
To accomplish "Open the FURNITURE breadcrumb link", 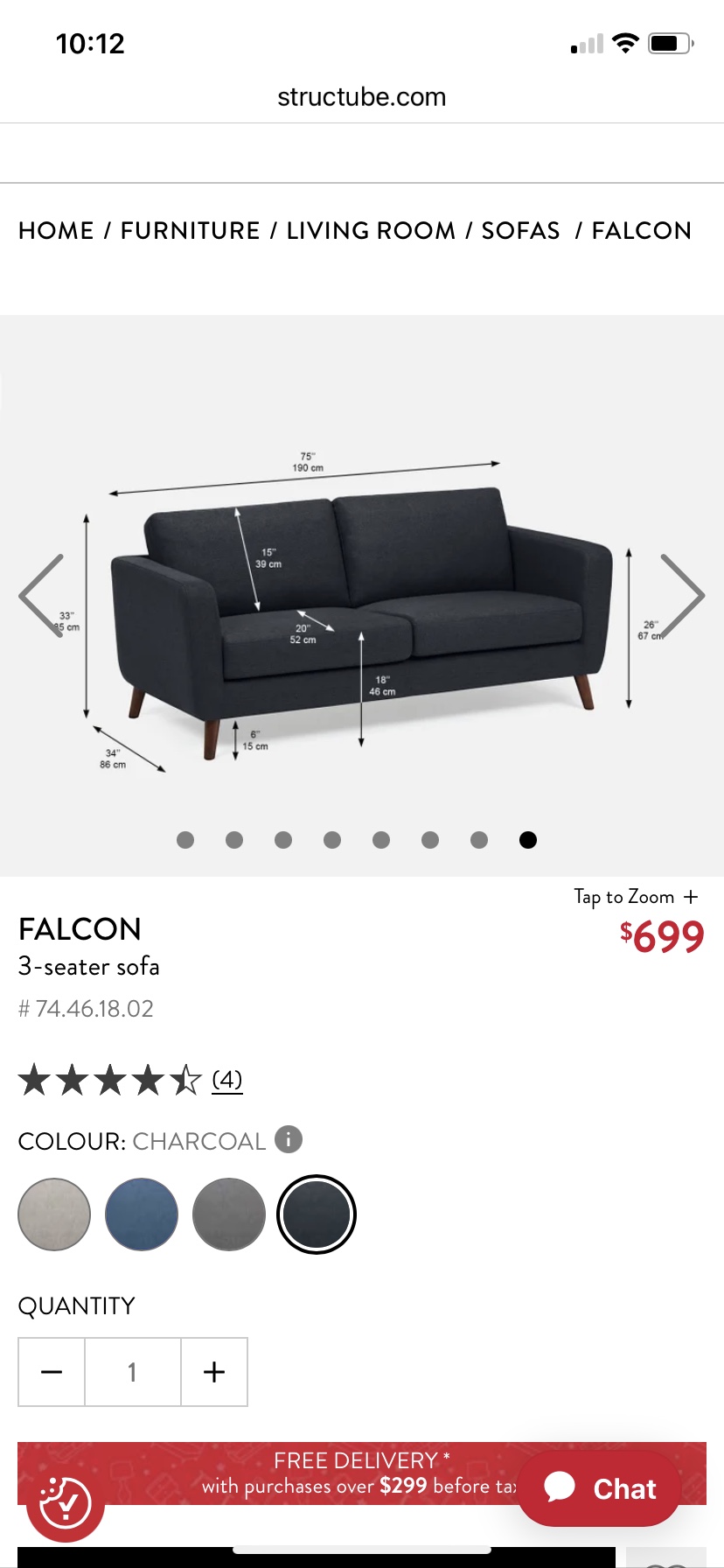I will 190,231.
